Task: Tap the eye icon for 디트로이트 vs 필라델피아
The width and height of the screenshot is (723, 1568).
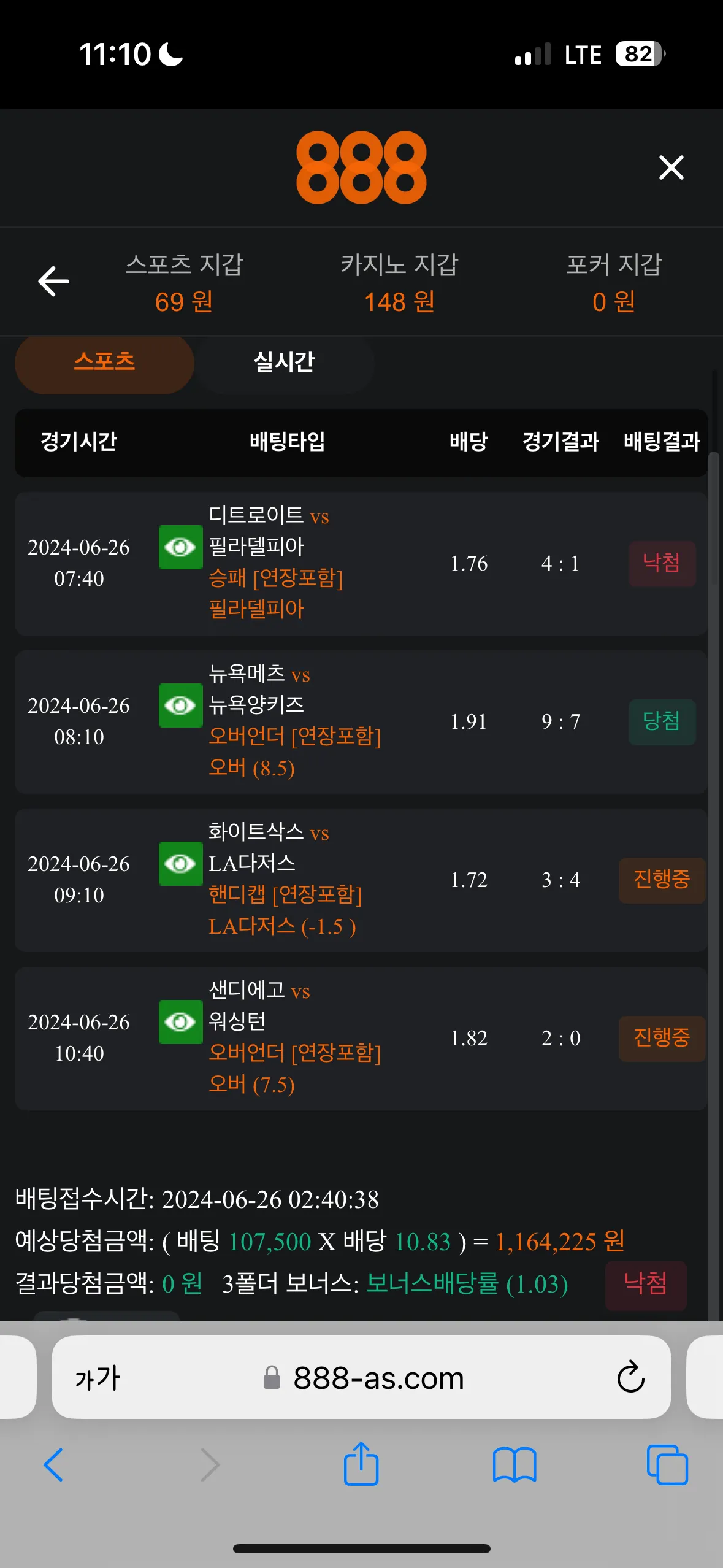Action: tap(180, 547)
